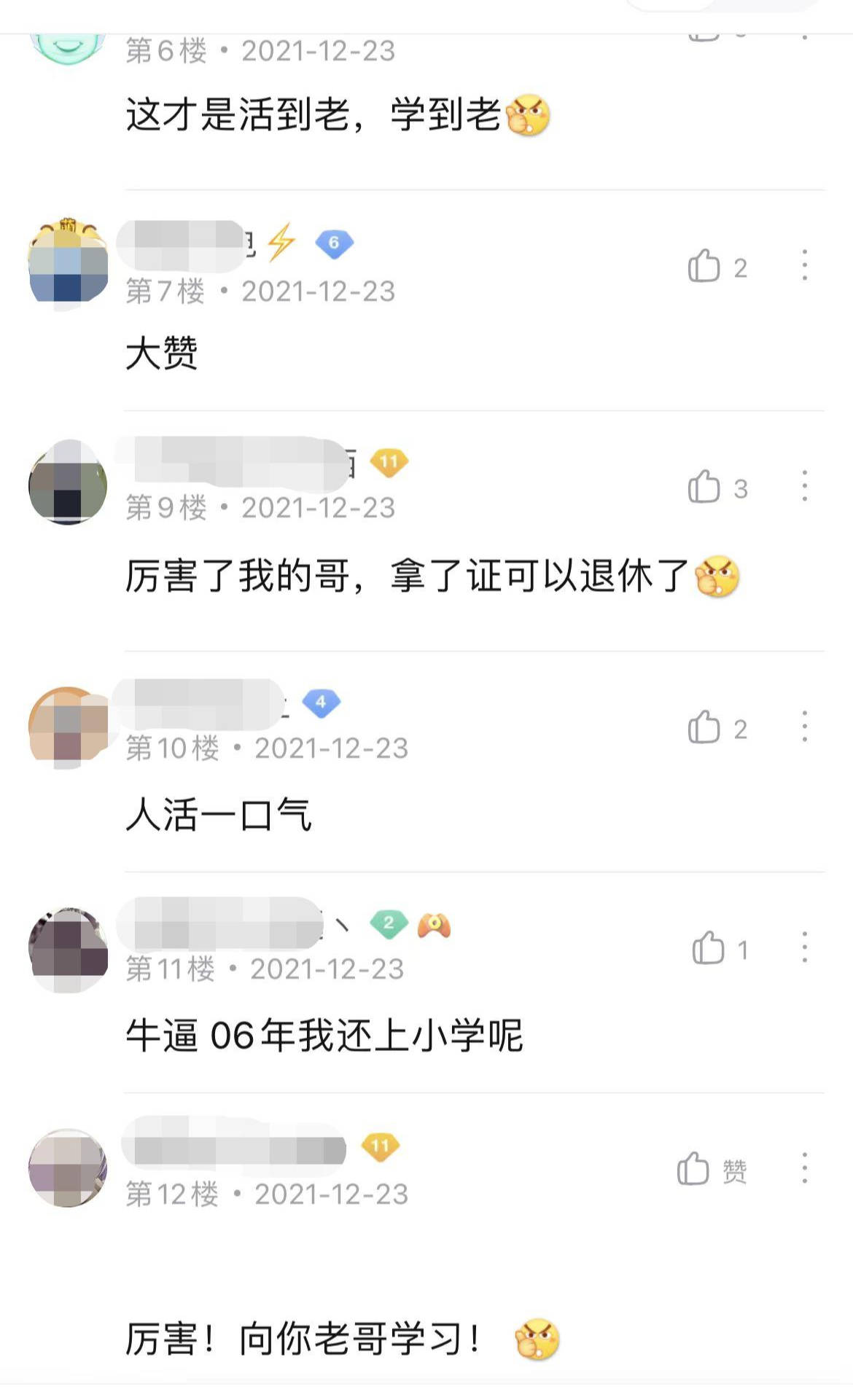The width and height of the screenshot is (853, 1400).
Task: Open the yellow level-11 badge on floor 12
Action: [380, 1148]
